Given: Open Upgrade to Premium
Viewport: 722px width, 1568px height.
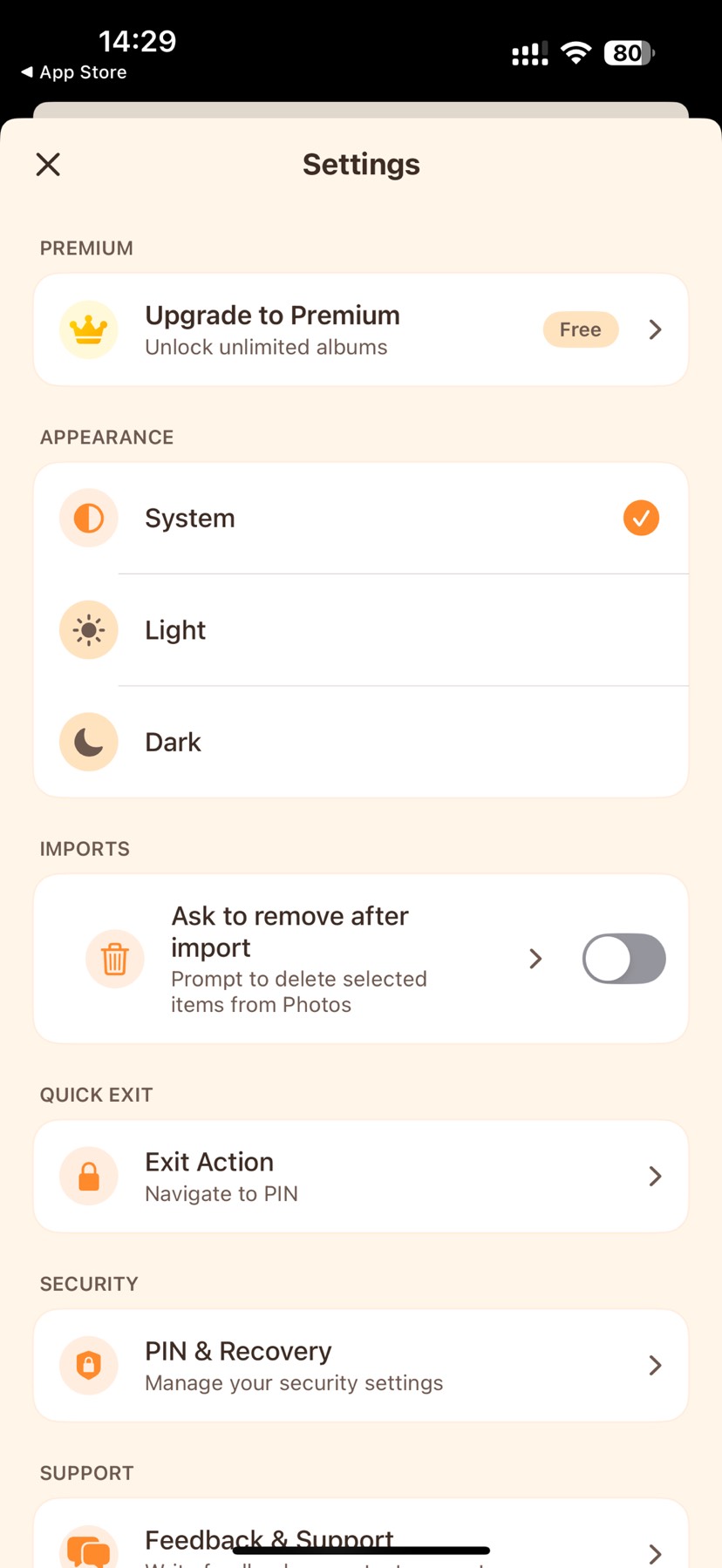Looking at the screenshot, I should pos(360,329).
